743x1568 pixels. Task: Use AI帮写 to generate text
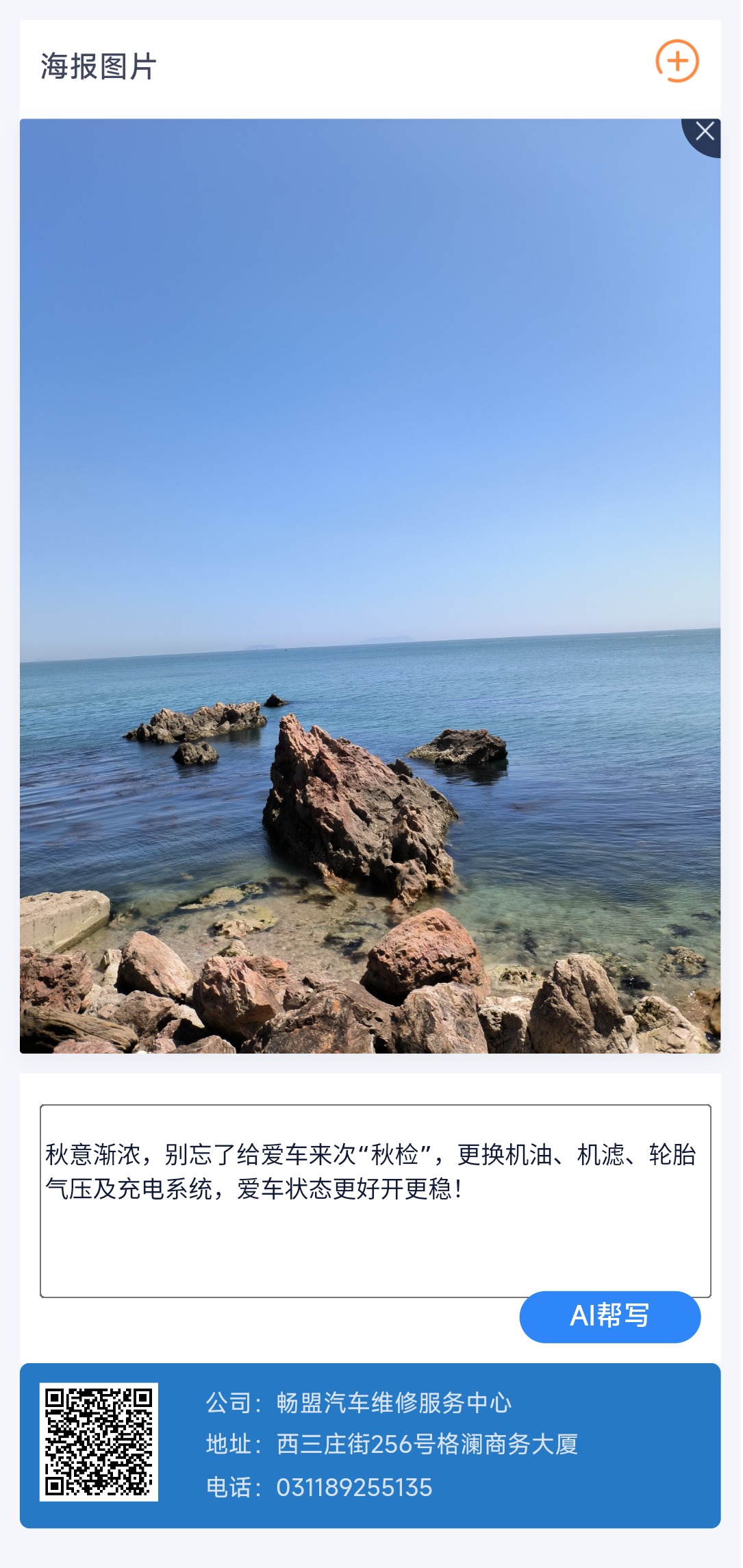tap(609, 1316)
